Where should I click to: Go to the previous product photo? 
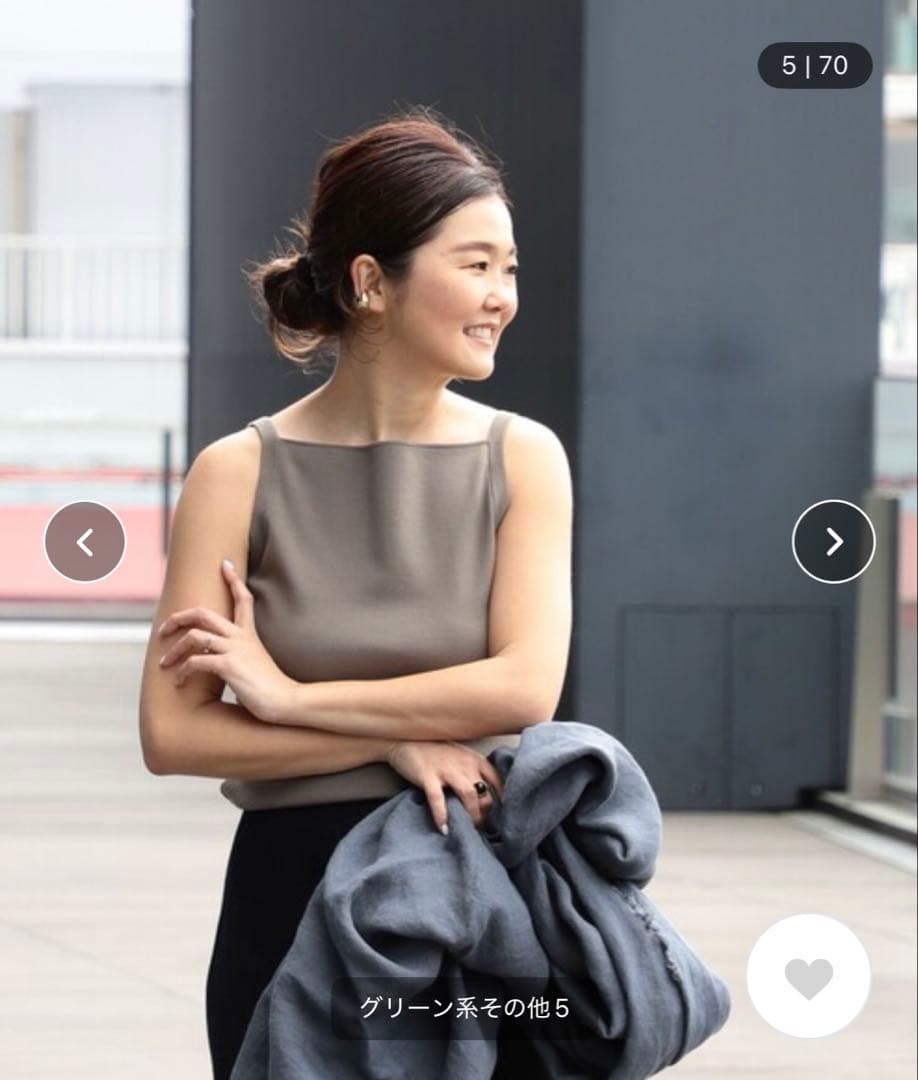coord(85,542)
